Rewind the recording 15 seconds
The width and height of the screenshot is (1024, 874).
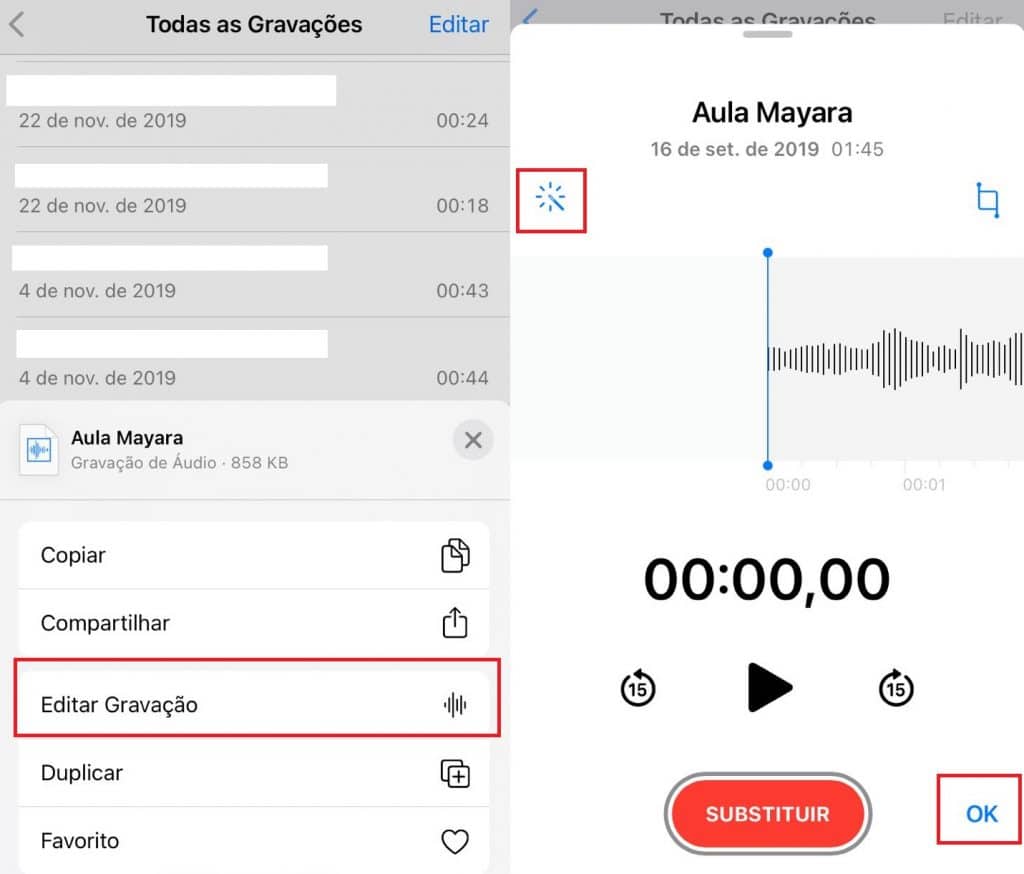click(x=638, y=688)
